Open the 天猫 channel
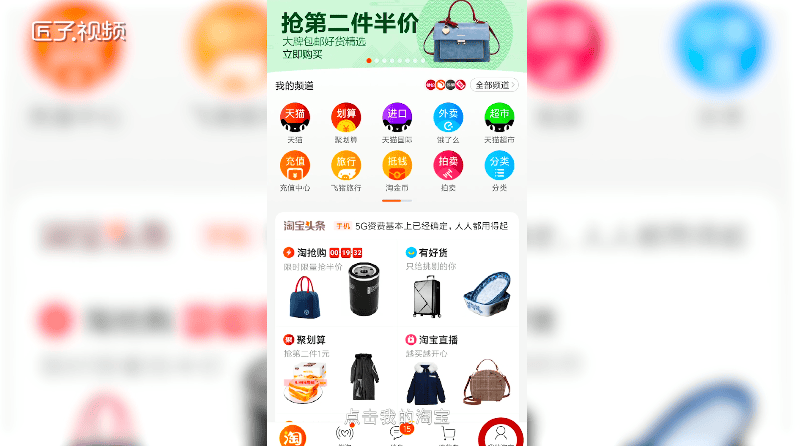800x446 pixels. (295, 119)
